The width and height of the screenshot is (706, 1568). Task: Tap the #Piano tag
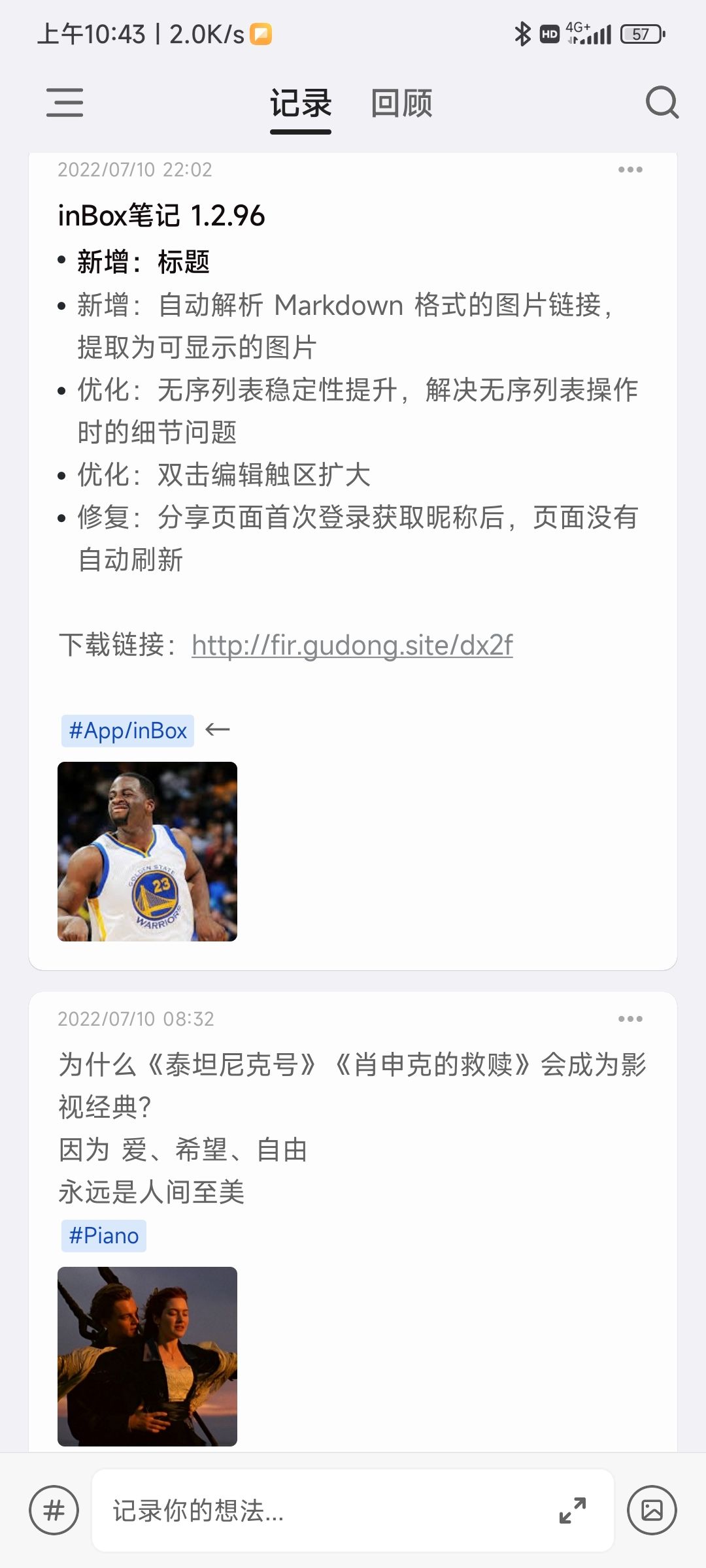(x=104, y=1235)
